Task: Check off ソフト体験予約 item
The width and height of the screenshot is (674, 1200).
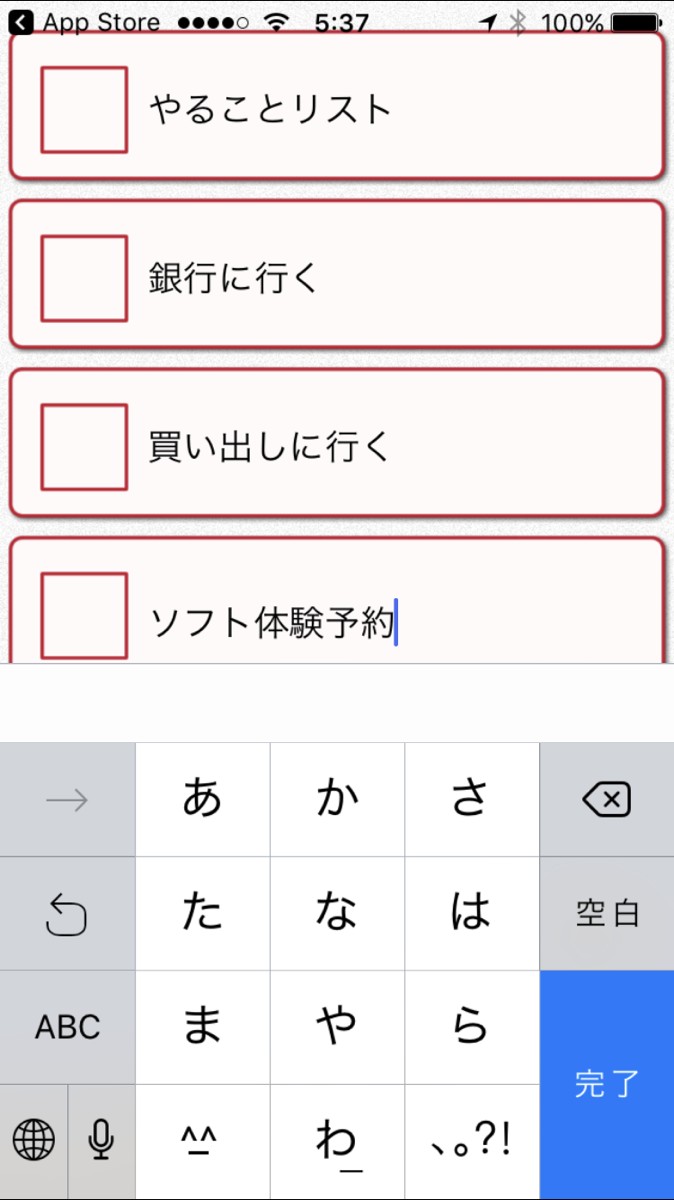Action: [84, 614]
